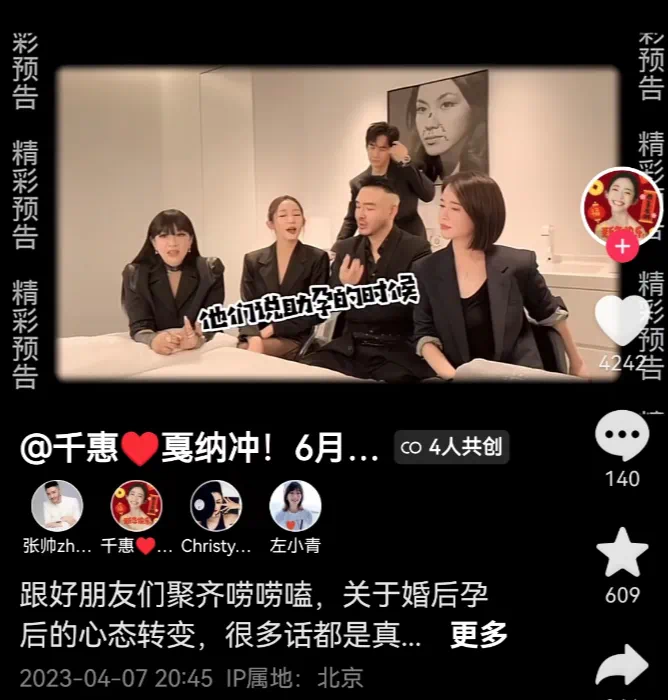Open the 4人共创 co-creators chip
This screenshot has width=668, height=700.
coord(451,448)
